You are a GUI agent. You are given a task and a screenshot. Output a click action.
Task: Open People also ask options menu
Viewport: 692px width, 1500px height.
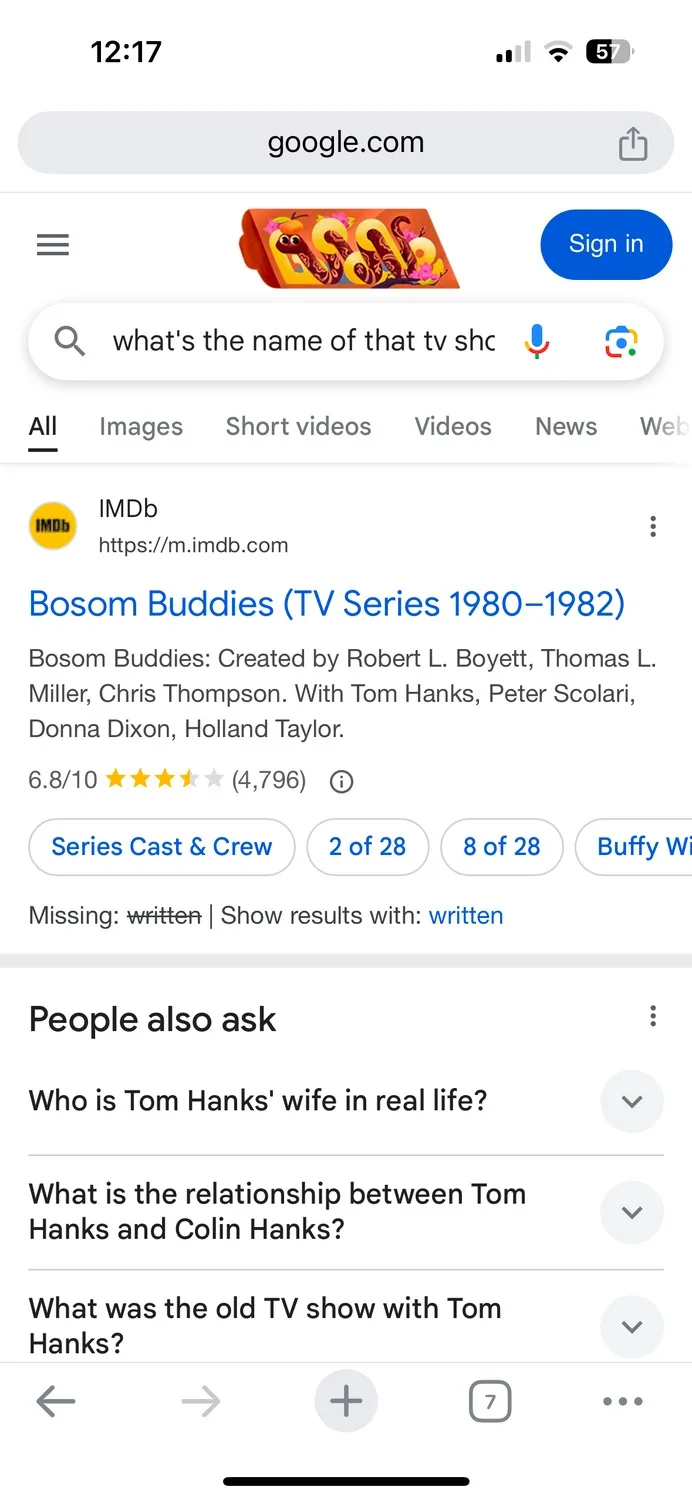[653, 1017]
